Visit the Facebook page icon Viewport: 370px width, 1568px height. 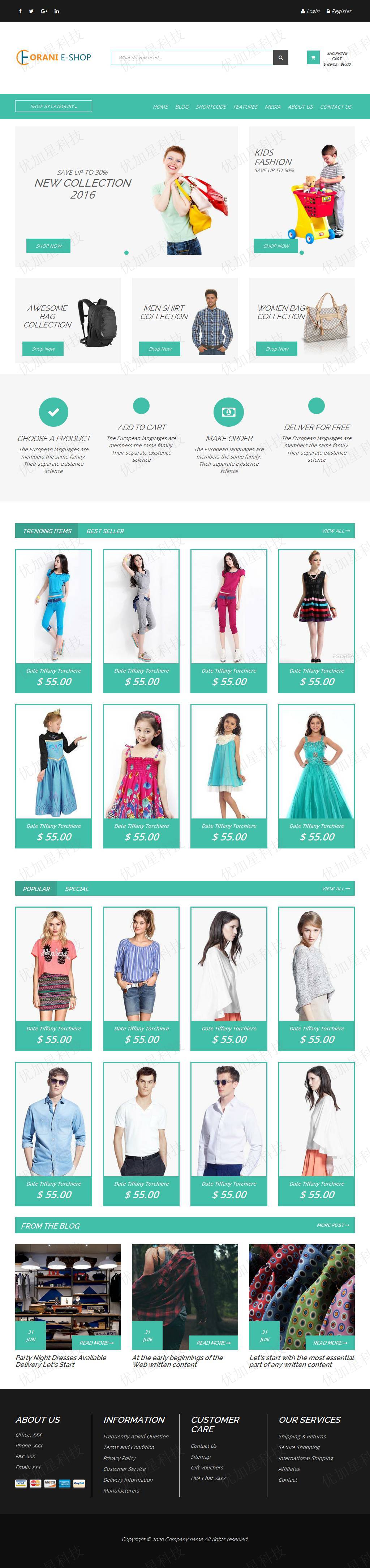pyautogui.click(x=20, y=11)
